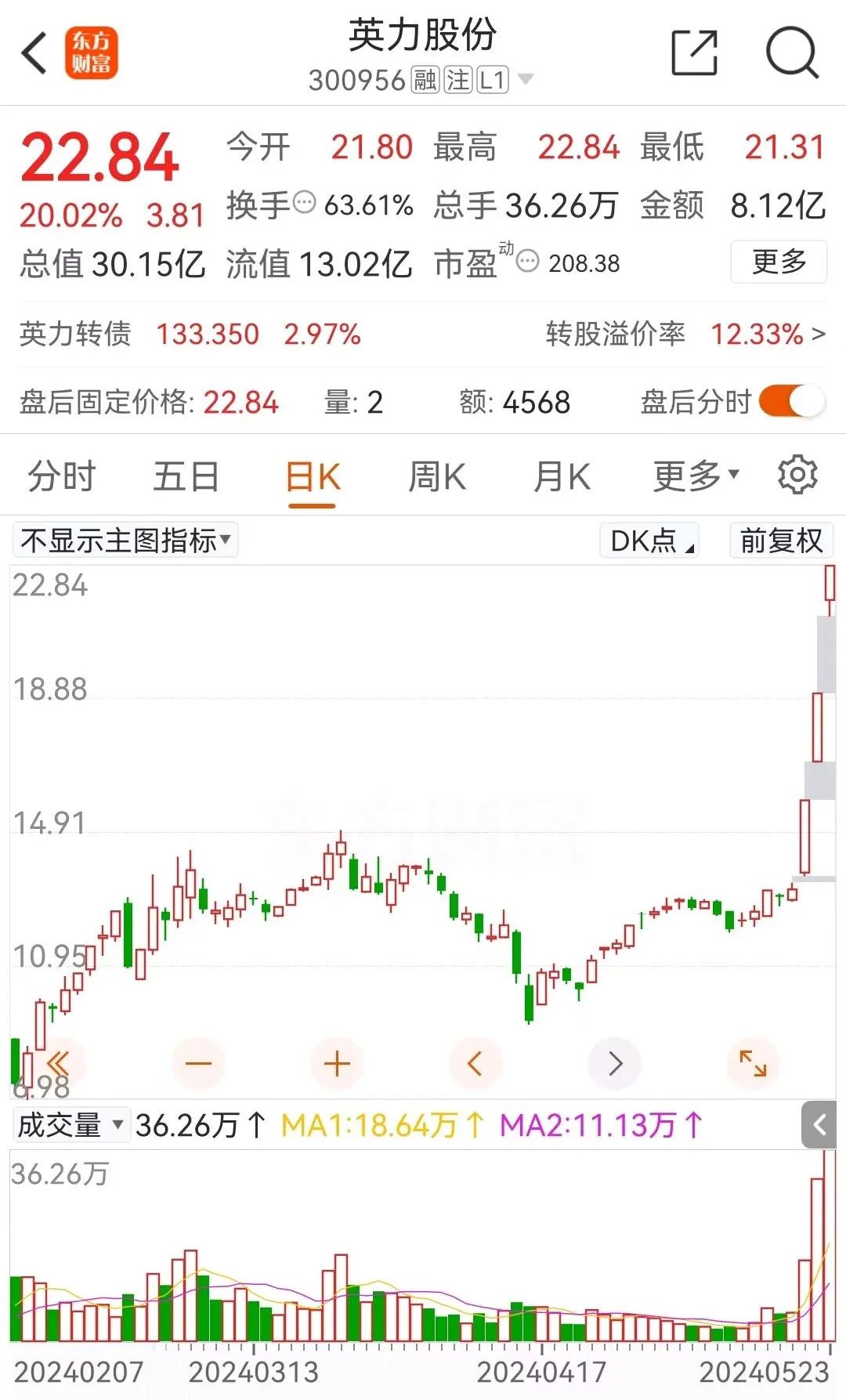This screenshot has height=1400, width=846.
Task: Switch adjustment mode via 前复权
Action: (783, 540)
